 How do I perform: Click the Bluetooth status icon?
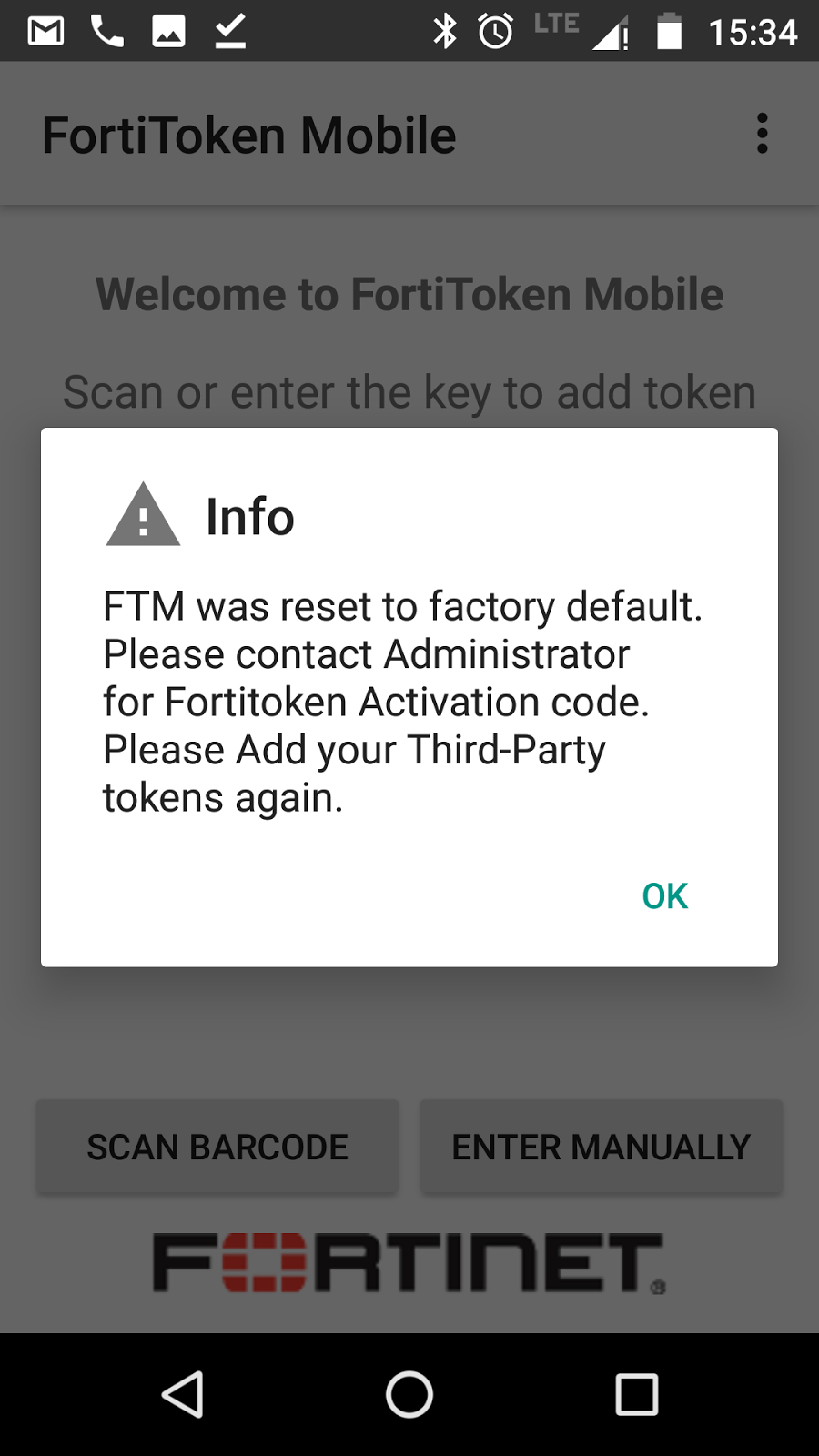(445, 30)
